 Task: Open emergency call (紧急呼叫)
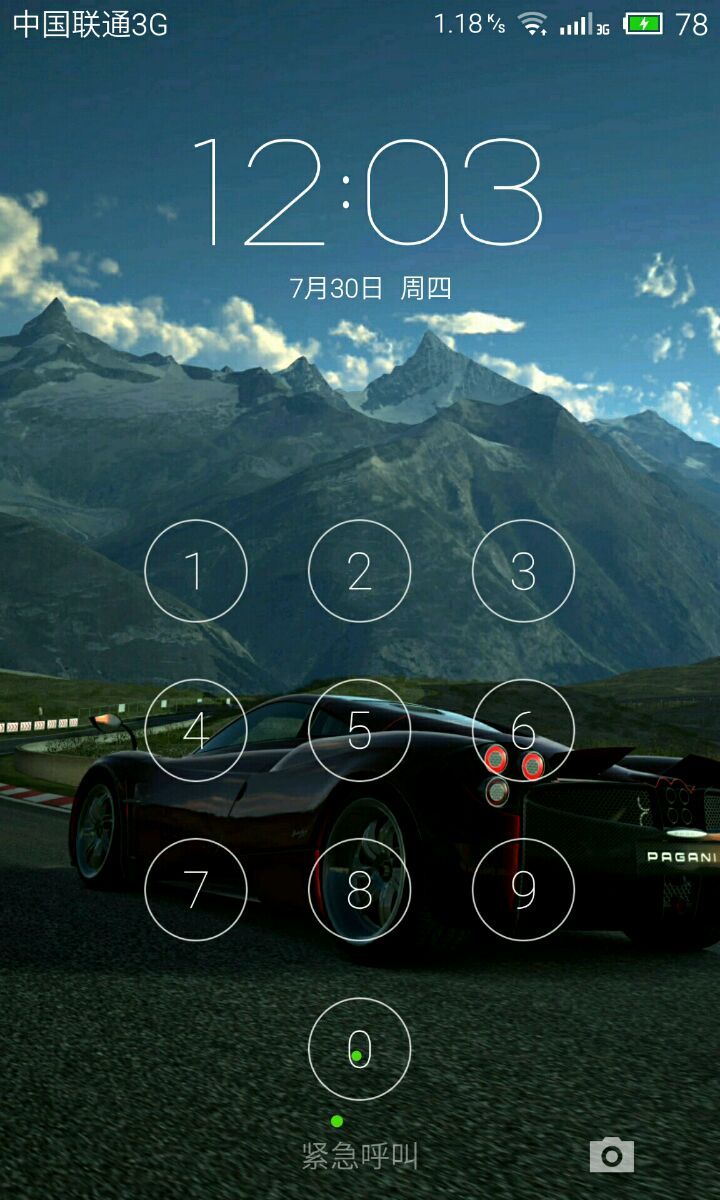click(x=359, y=1157)
